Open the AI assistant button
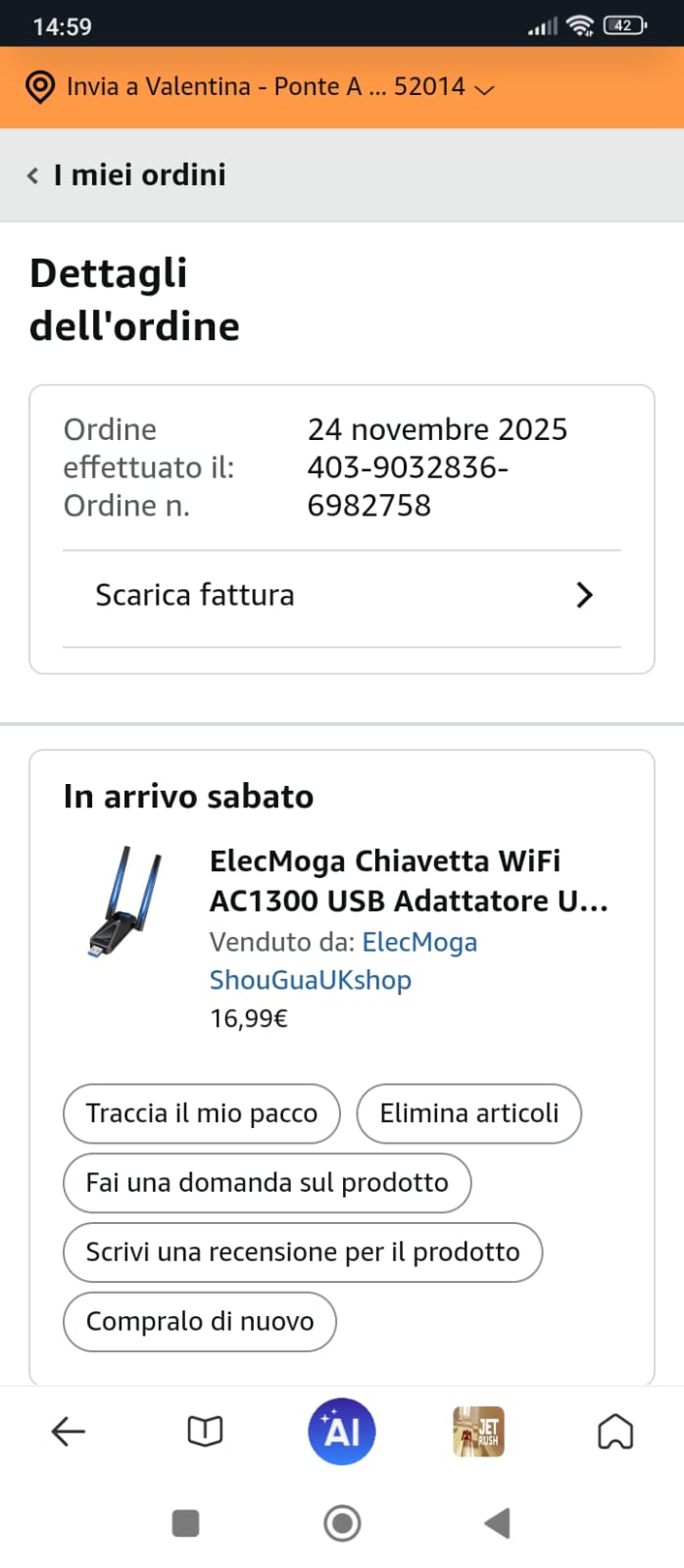The width and height of the screenshot is (684, 1568). [x=342, y=1432]
